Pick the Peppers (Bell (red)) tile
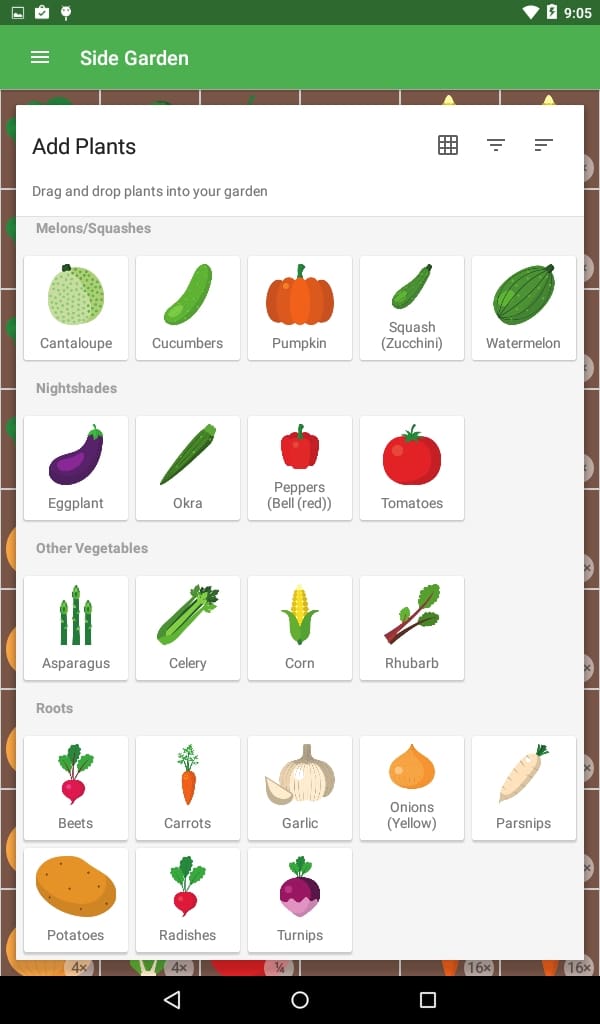The image size is (600, 1024). click(300, 468)
